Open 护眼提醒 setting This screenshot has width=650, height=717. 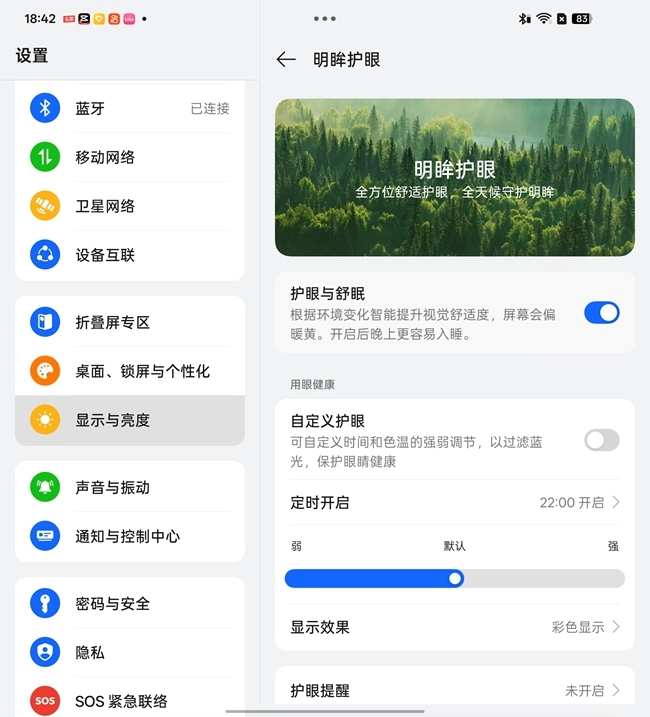(454, 690)
